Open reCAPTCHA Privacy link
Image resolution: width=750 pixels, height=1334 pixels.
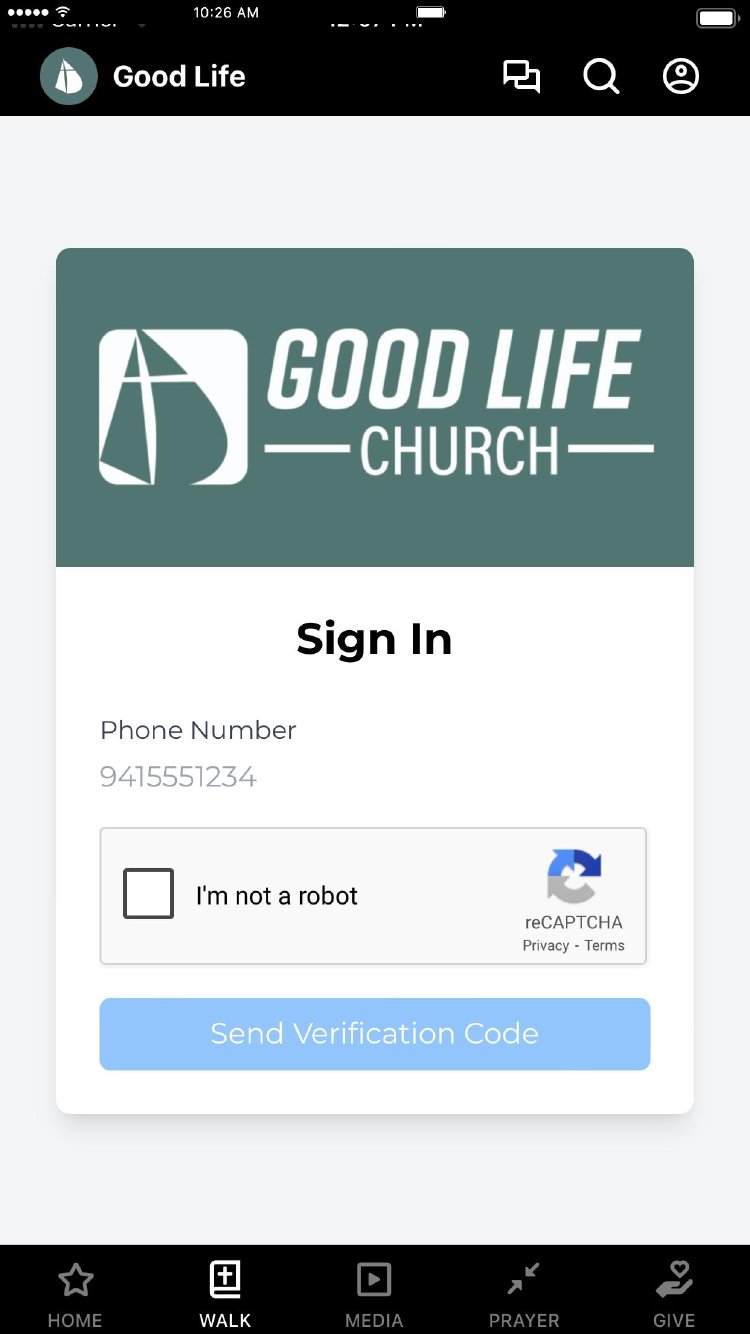tap(545, 946)
